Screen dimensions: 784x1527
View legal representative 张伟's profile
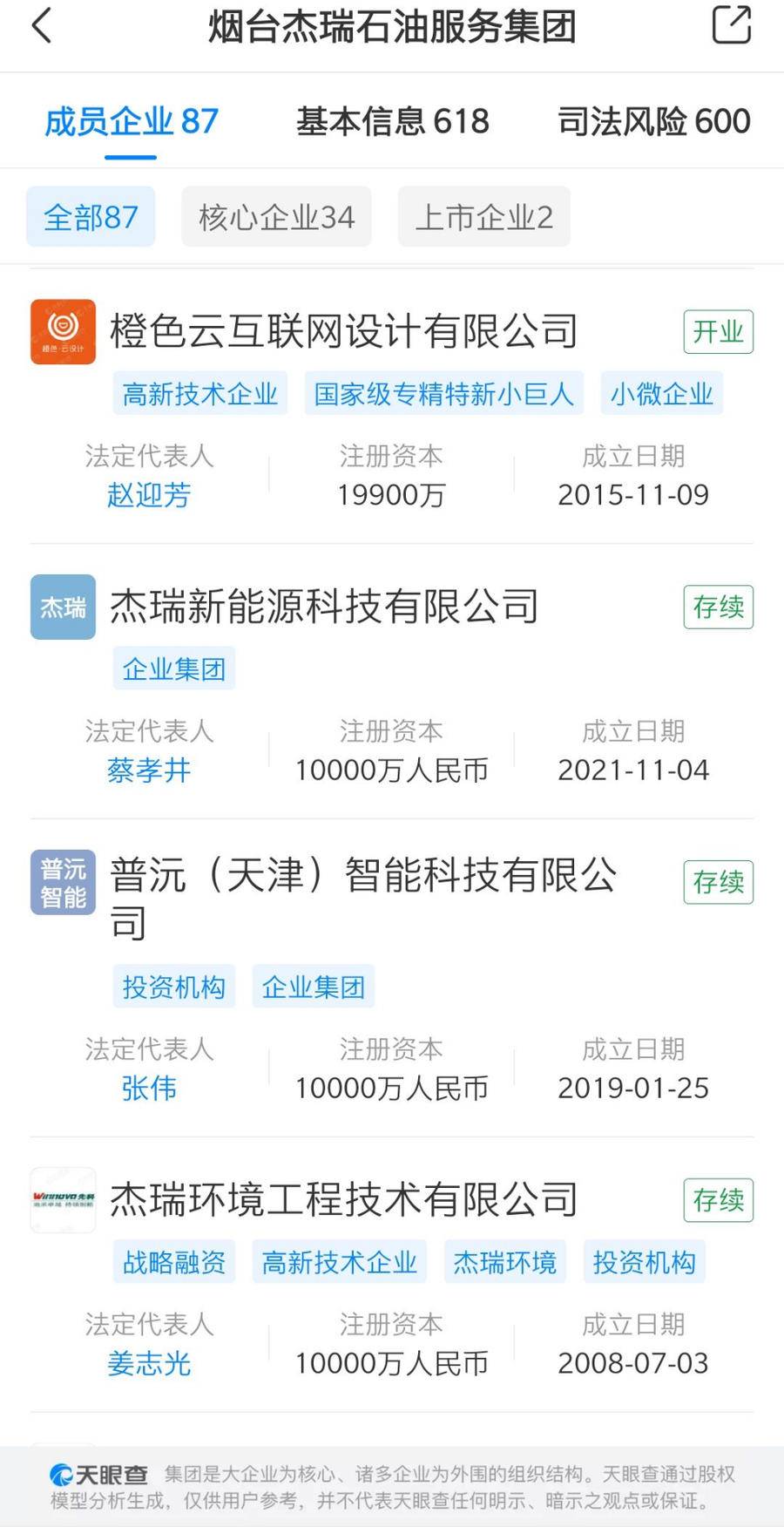point(149,1089)
